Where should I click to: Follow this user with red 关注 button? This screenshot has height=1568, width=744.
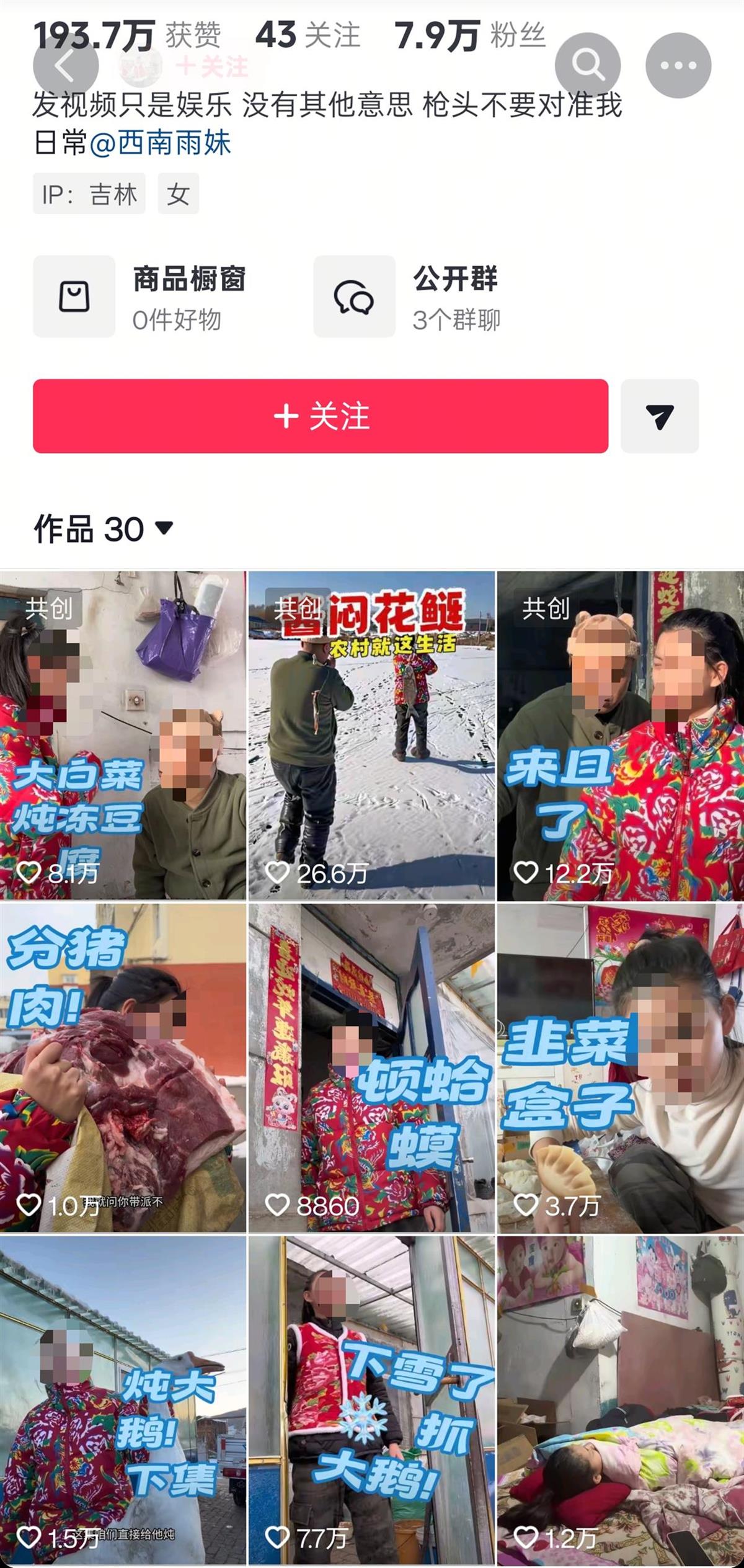(321, 416)
